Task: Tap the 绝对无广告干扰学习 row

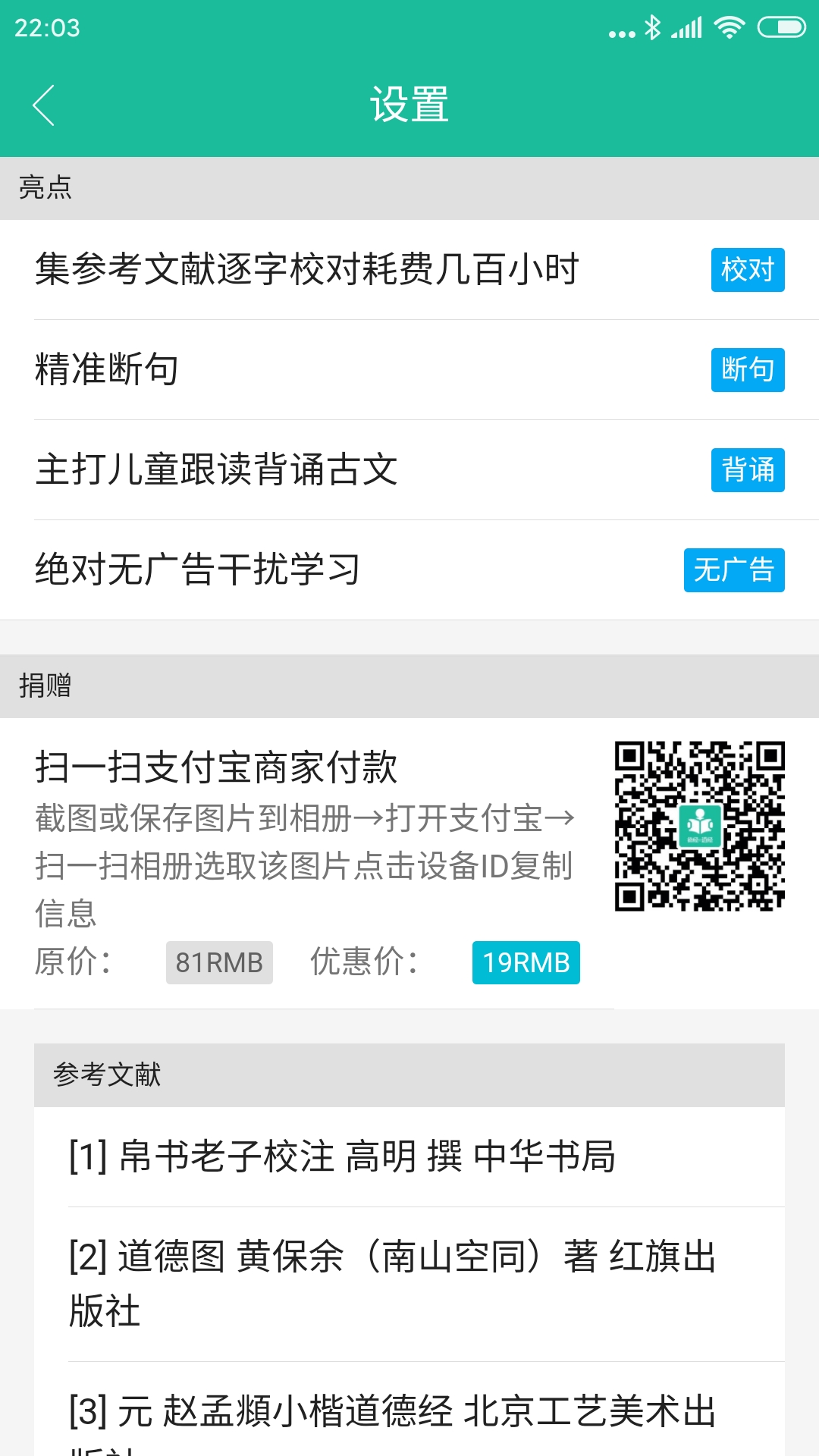Action: point(409,570)
